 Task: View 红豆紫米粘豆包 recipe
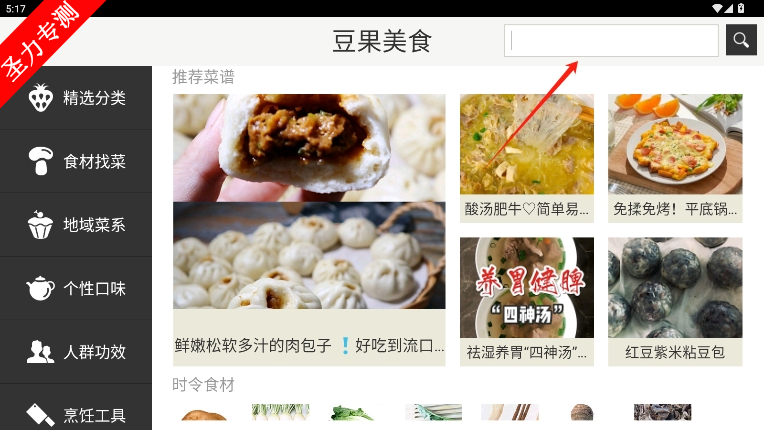tap(675, 300)
